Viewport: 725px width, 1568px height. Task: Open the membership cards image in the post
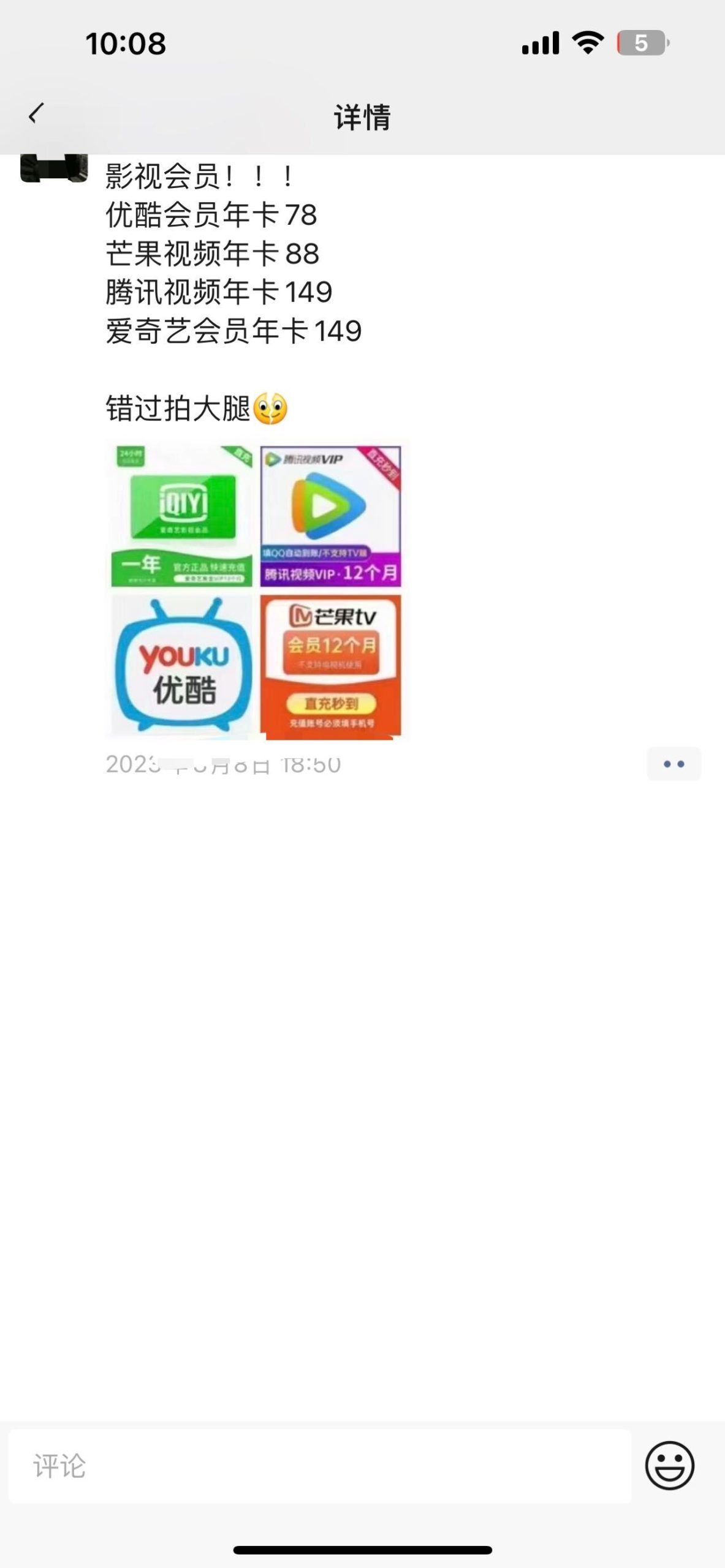tap(257, 589)
